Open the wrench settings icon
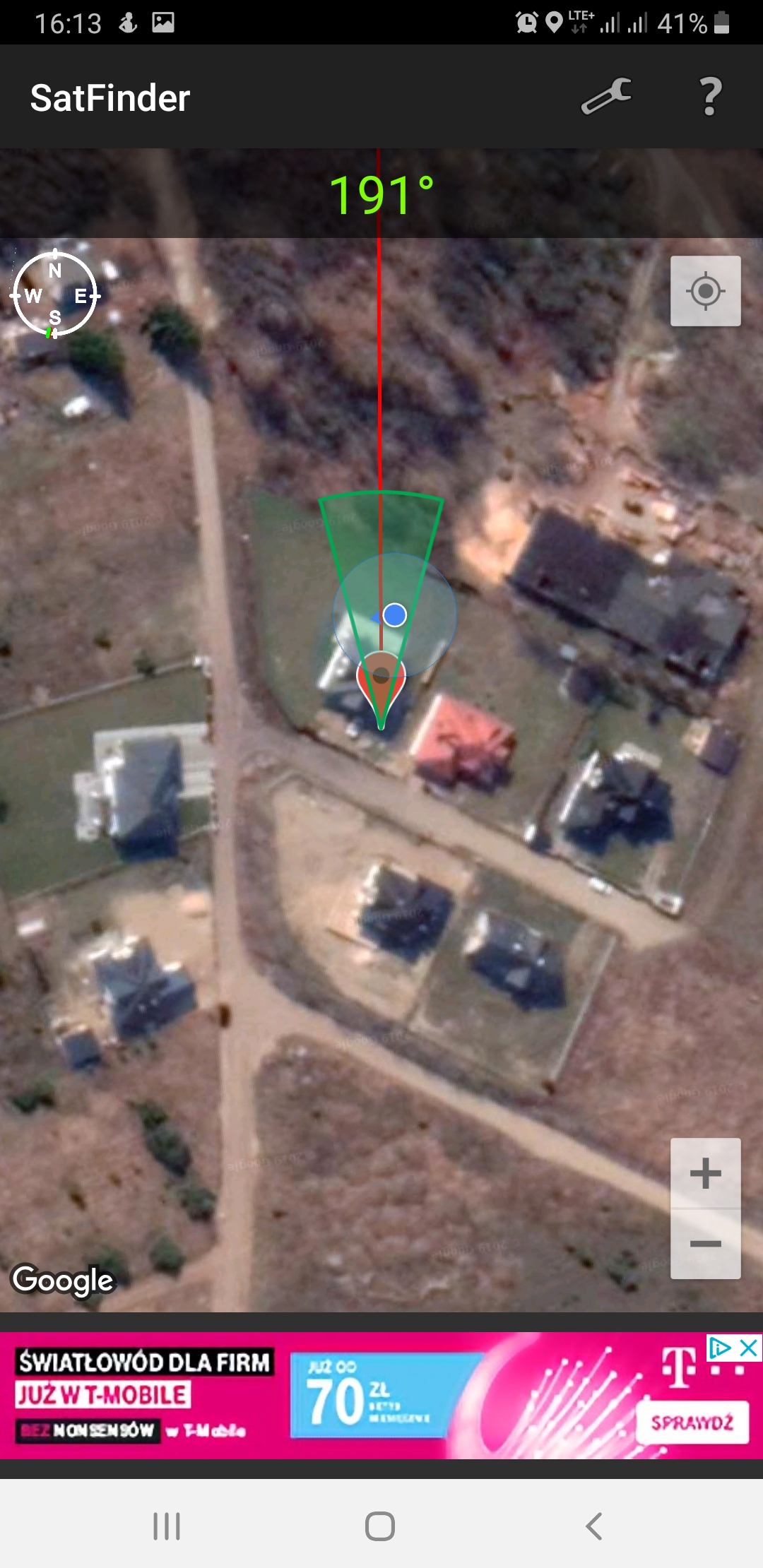 [x=606, y=97]
